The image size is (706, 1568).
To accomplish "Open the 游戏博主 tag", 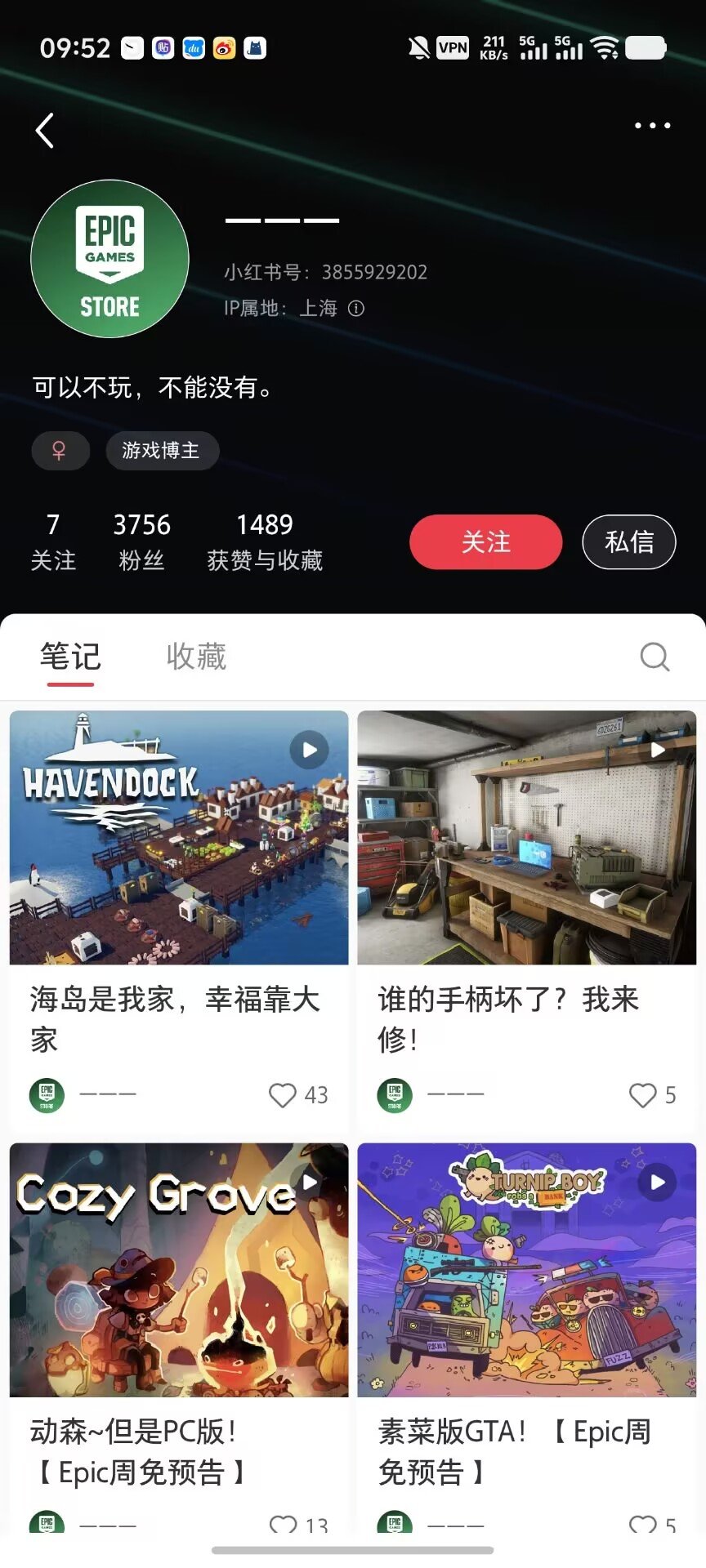I will tap(162, 451).
